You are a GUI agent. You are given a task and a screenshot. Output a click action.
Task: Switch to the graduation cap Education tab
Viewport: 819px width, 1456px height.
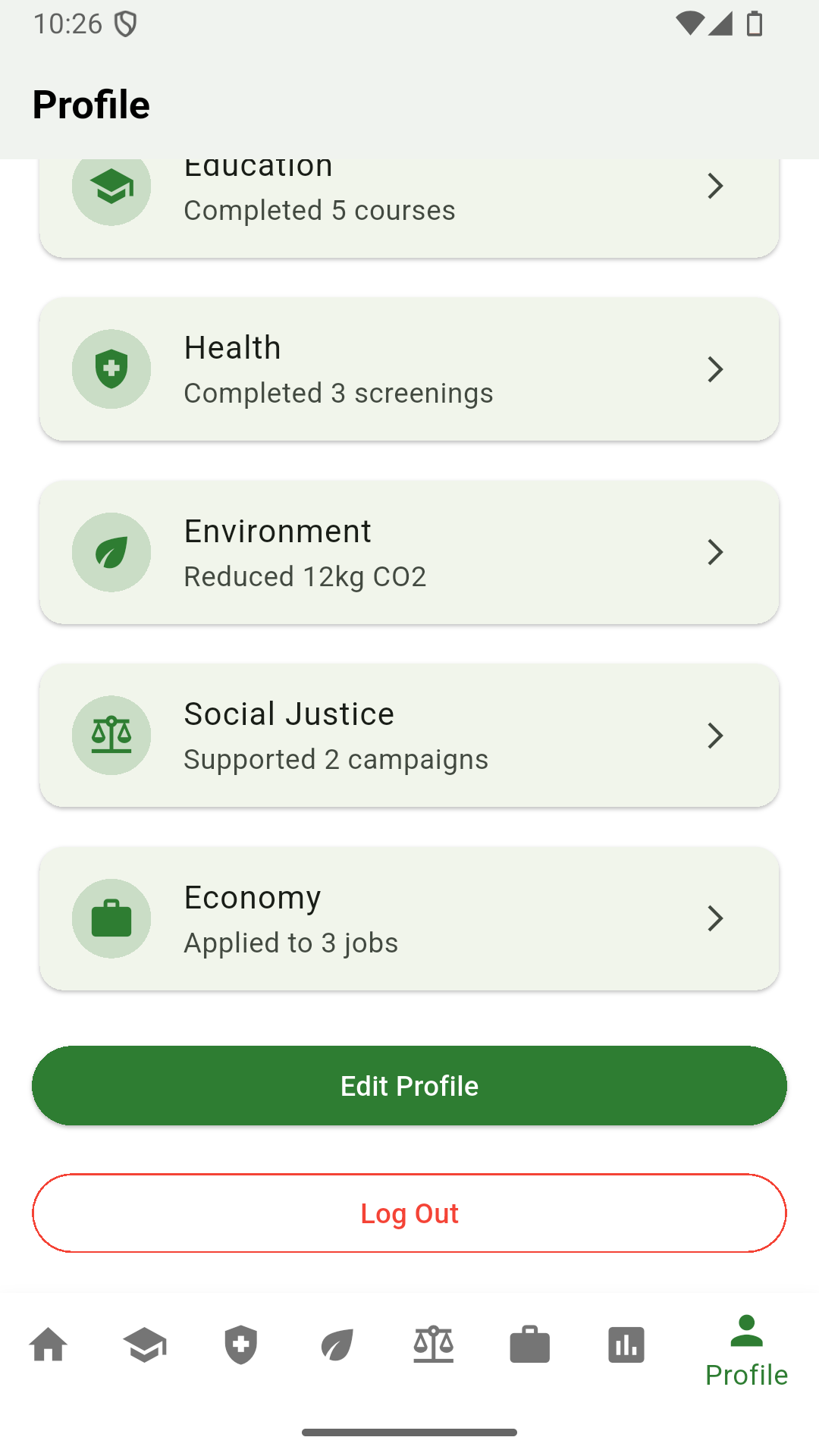click(145, 1345)
